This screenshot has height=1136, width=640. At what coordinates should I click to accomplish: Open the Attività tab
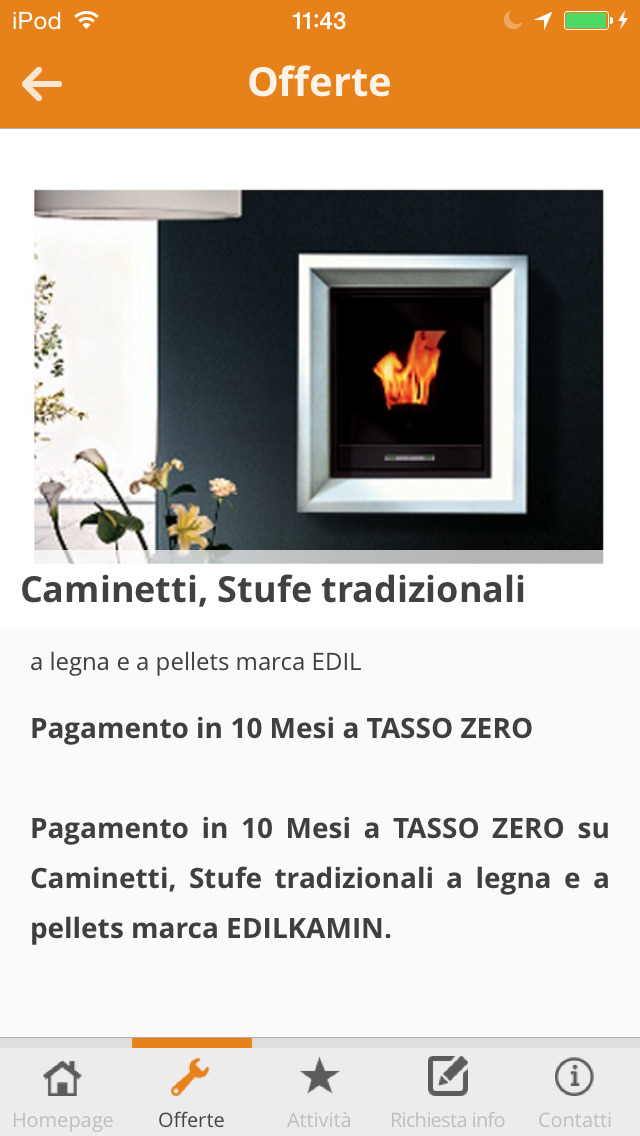point(319,1092)
